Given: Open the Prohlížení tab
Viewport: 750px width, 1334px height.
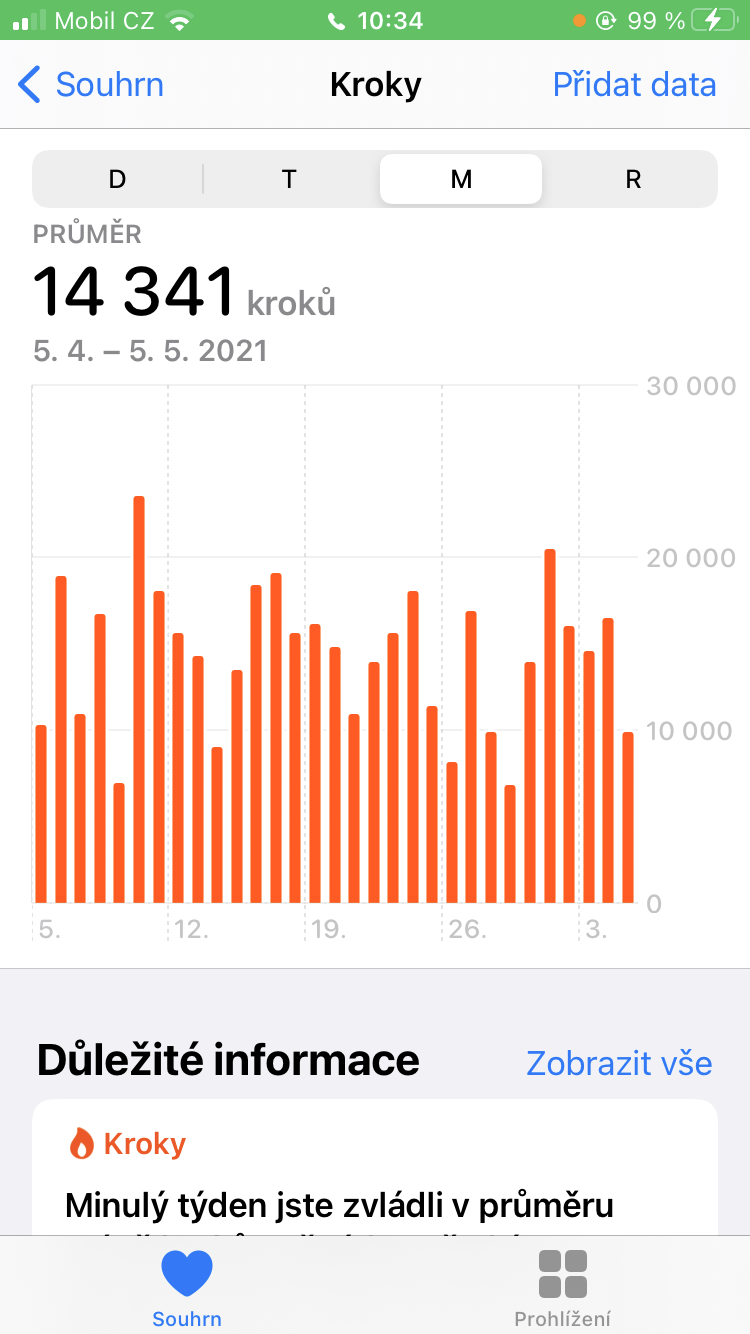Looking at the screenshot, I should click(562, 1289).
